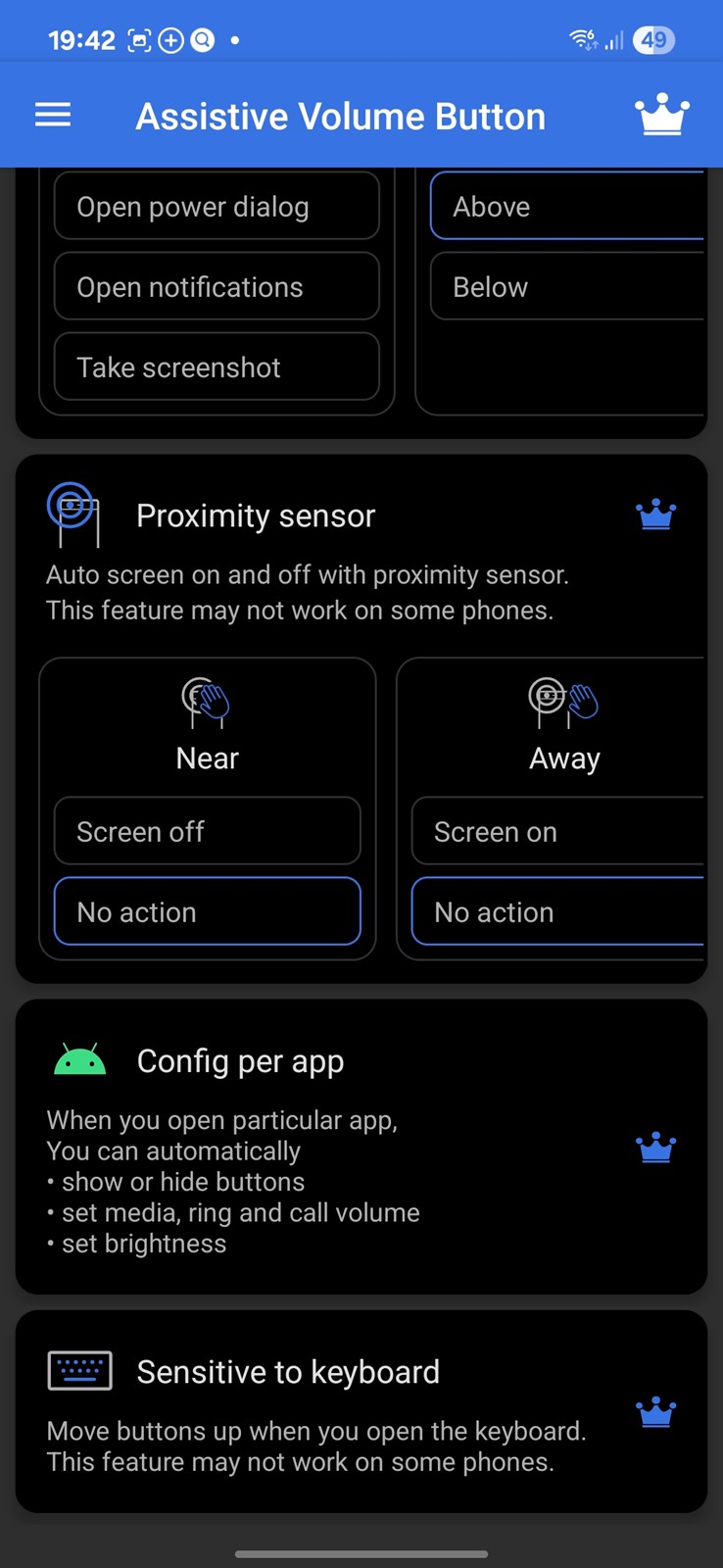Set Near action to Screen off
The width and height of the screenshot is (723, 1568).
click(207, 832)
